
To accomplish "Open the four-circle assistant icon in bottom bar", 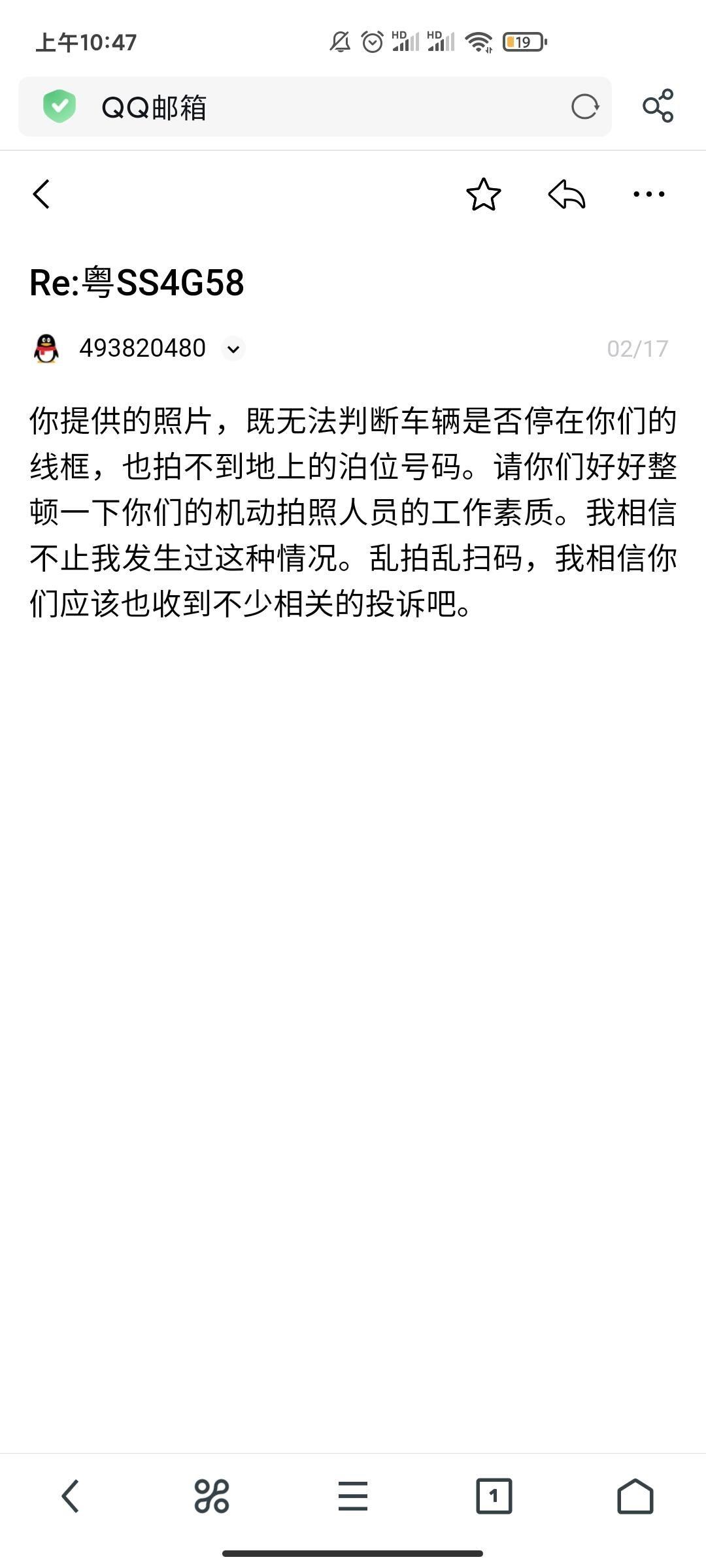I will pyautogui.click(x=212, y=1496).
